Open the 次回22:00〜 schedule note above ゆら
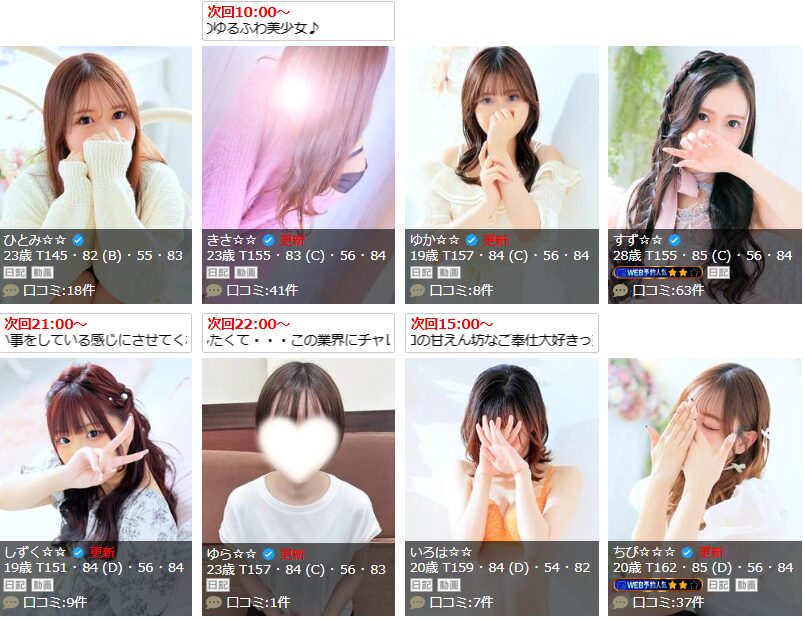 [x=298, y=332]
